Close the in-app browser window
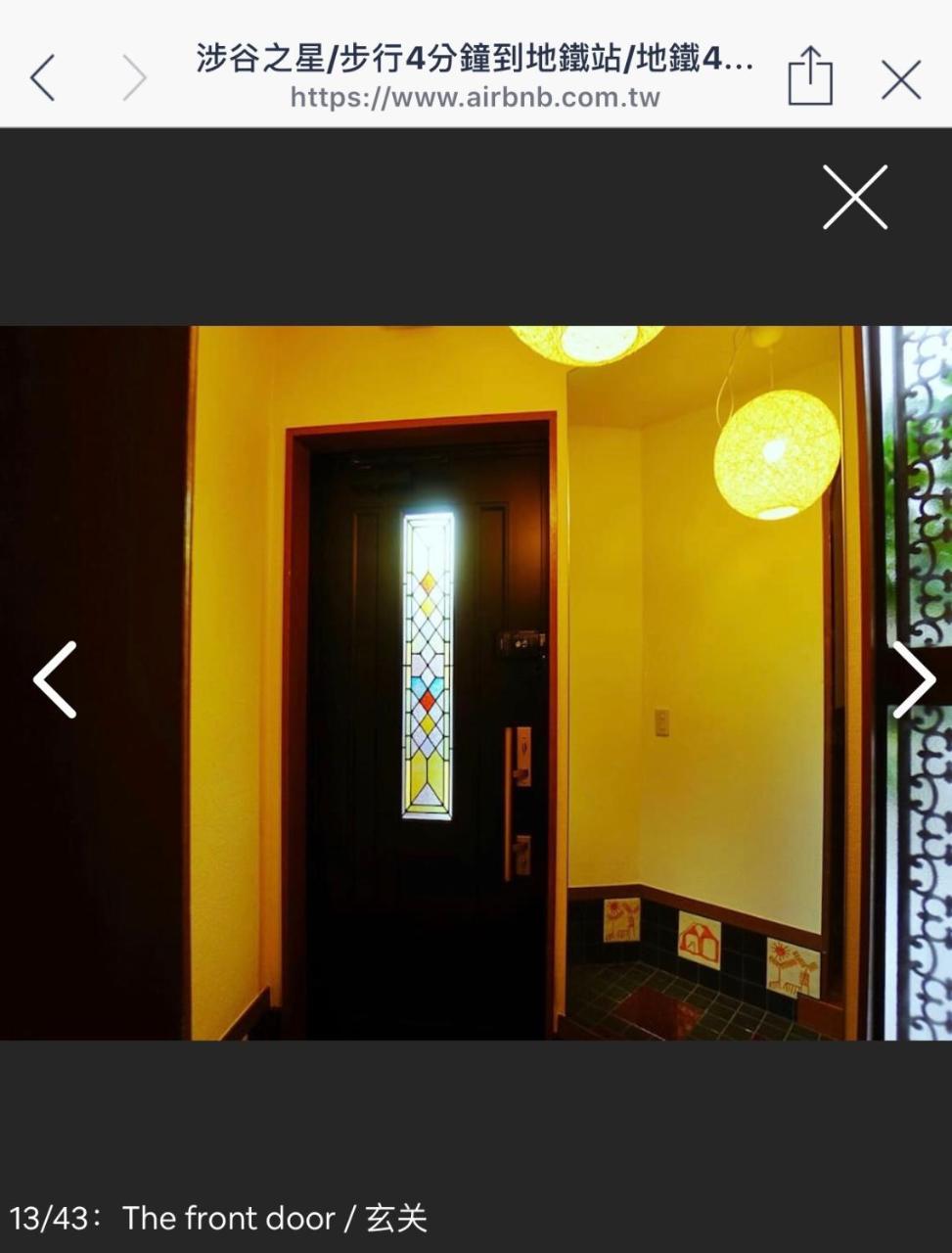952x1253 pixels. point(900,78)
